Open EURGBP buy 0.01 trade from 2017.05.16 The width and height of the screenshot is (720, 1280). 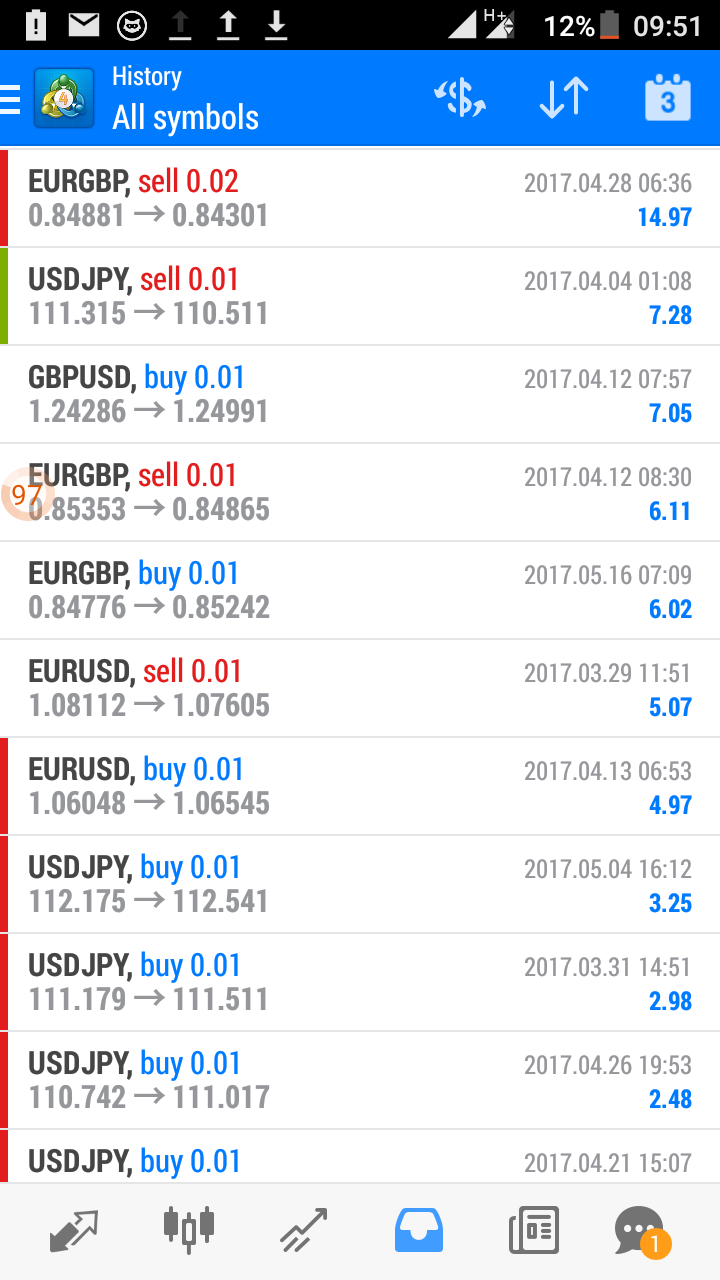point(360,590)
